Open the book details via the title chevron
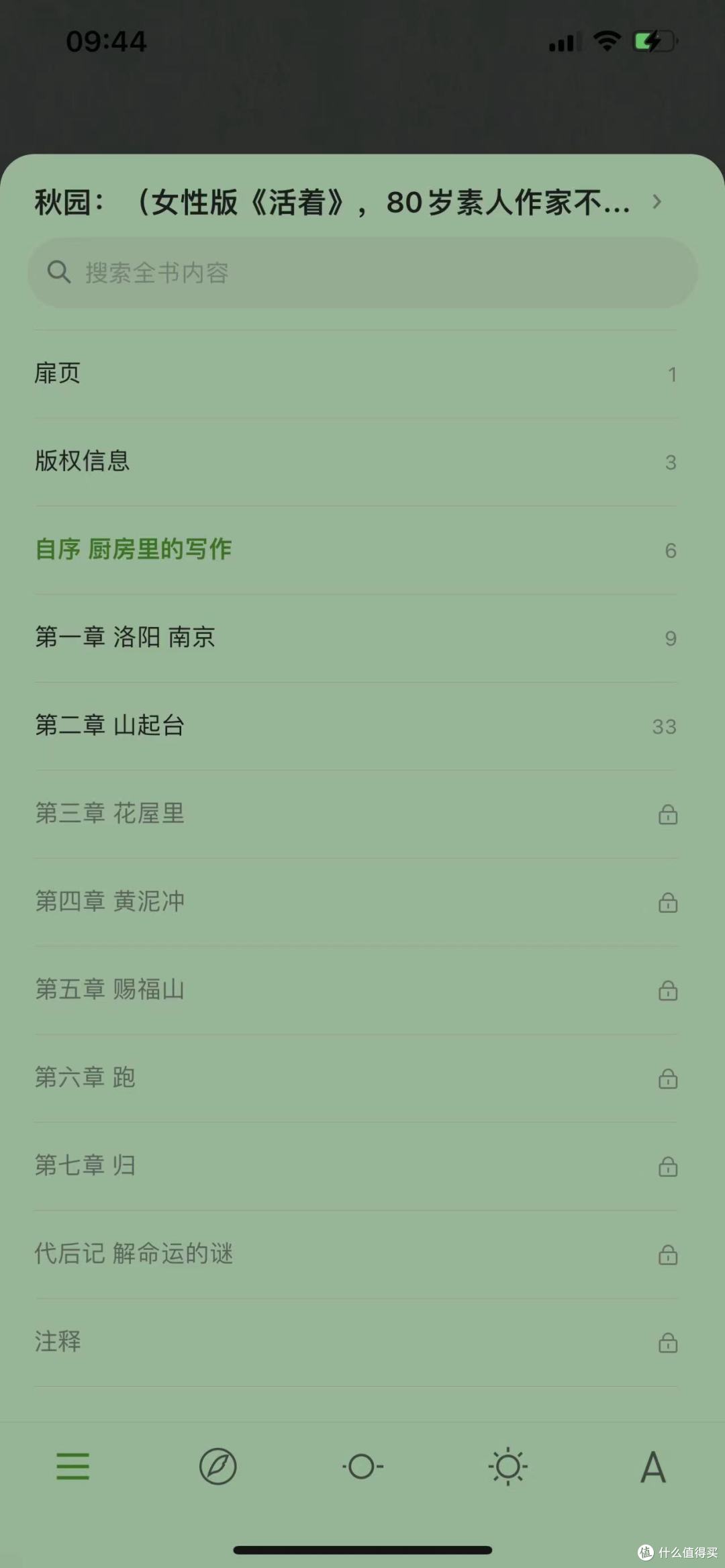The image size is (725, 1568). coord(657,201)
